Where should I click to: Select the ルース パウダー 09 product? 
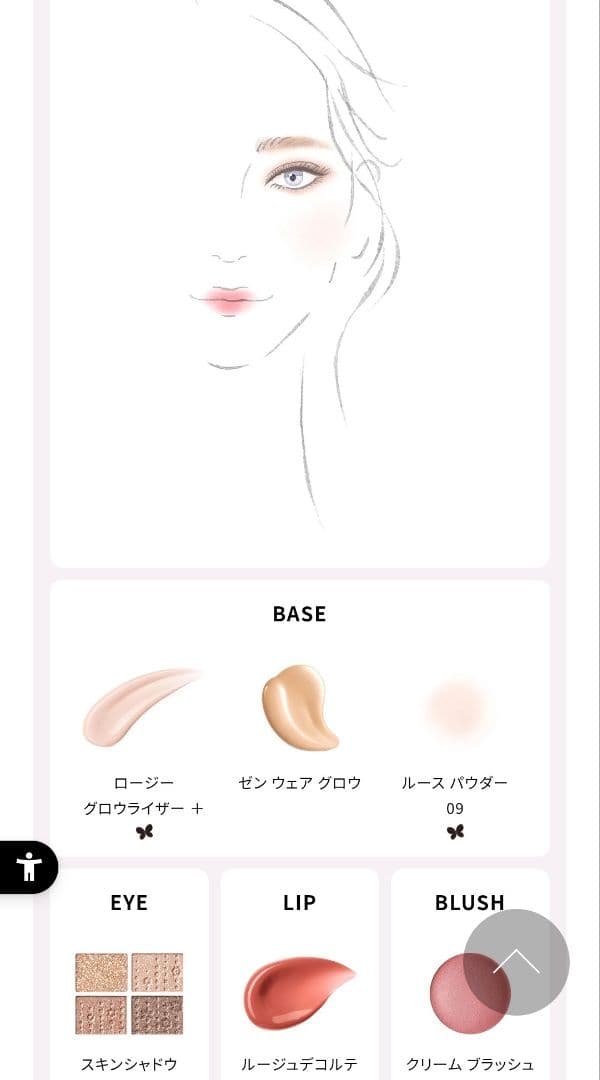(455, 710)
